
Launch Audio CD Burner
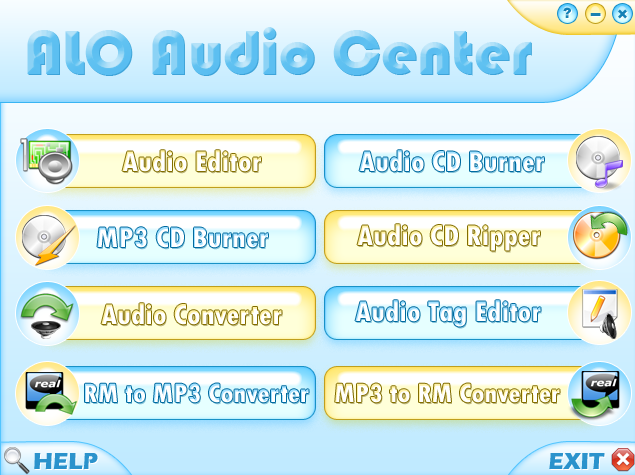pyautogui.click(x=452, y=161)
